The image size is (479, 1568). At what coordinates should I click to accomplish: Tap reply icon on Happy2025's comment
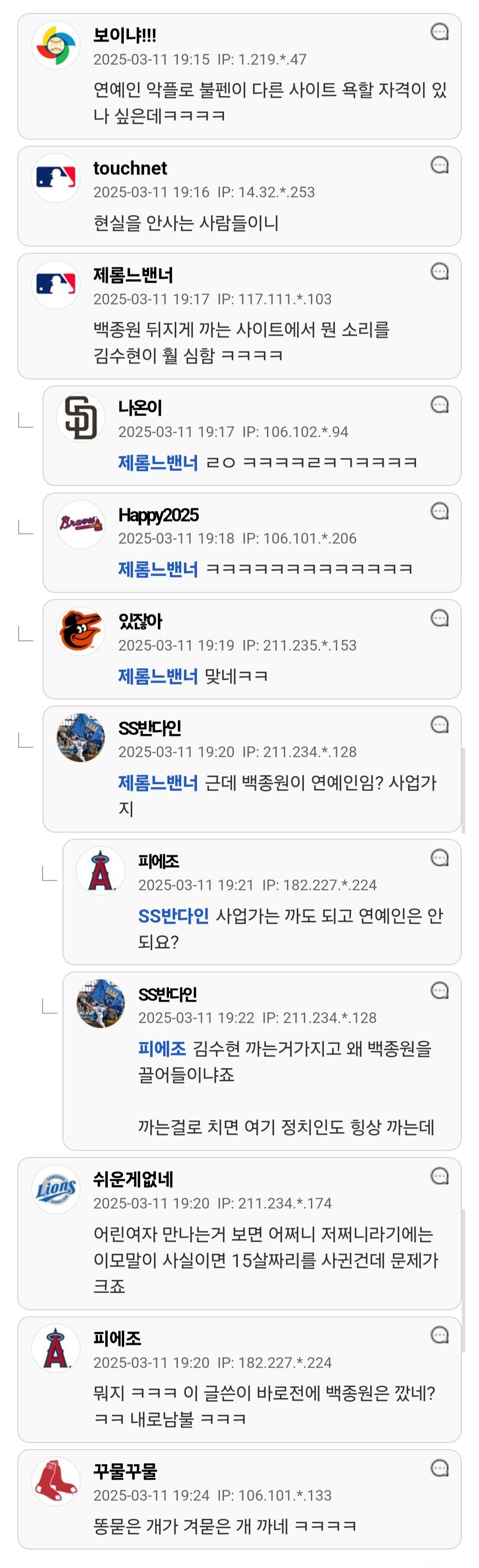click(x=440, y=511)
